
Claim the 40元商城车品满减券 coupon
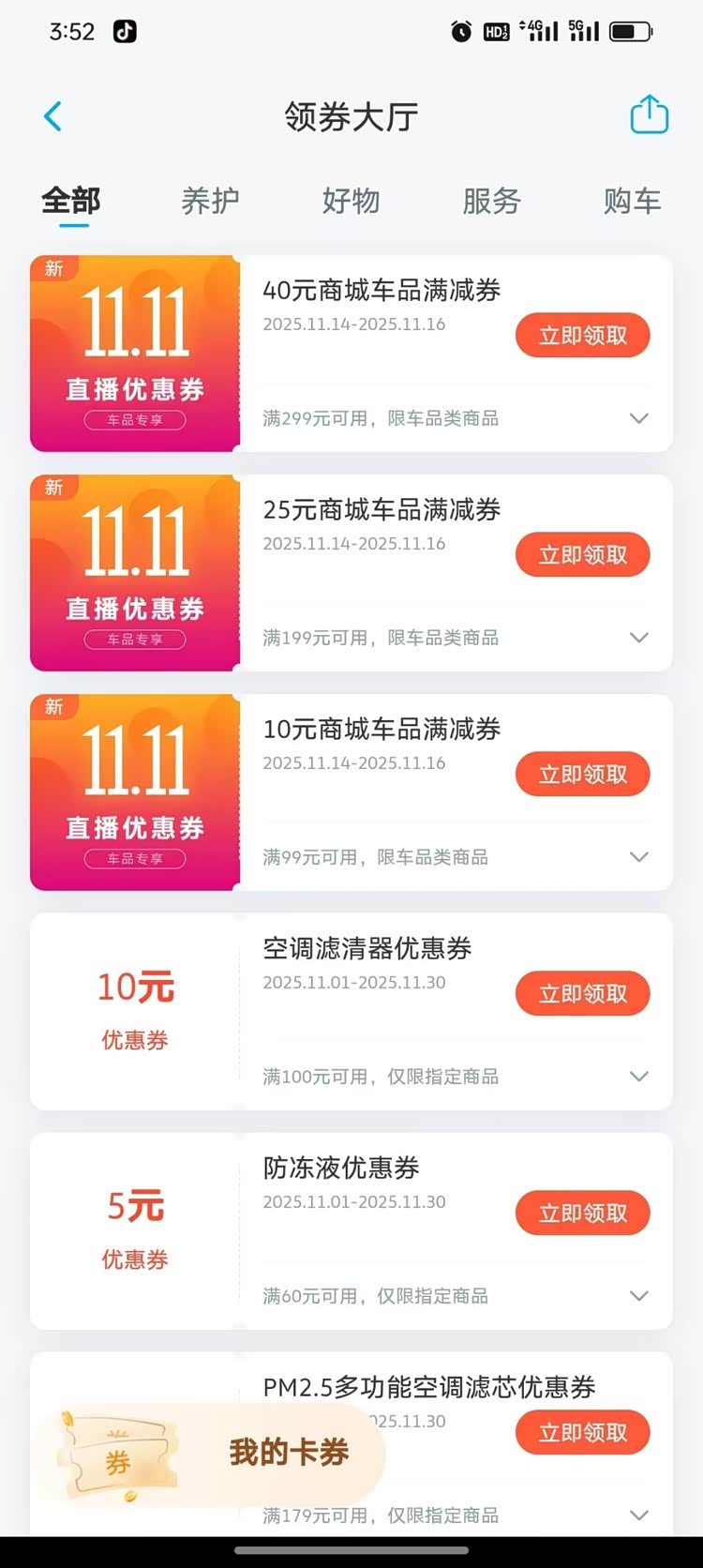tap(582, 336)
